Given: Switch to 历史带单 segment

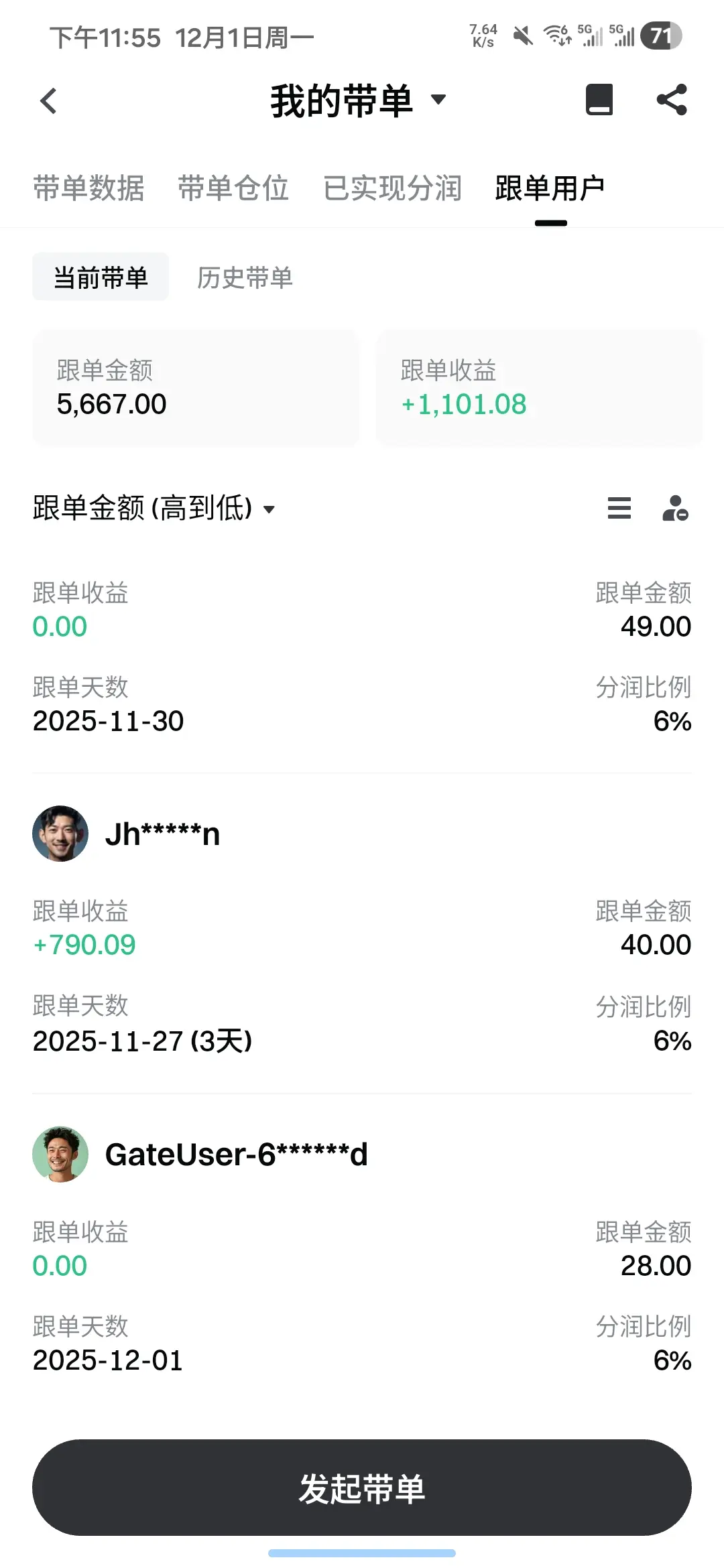Looking at the screenshot, I should (245, 277).
